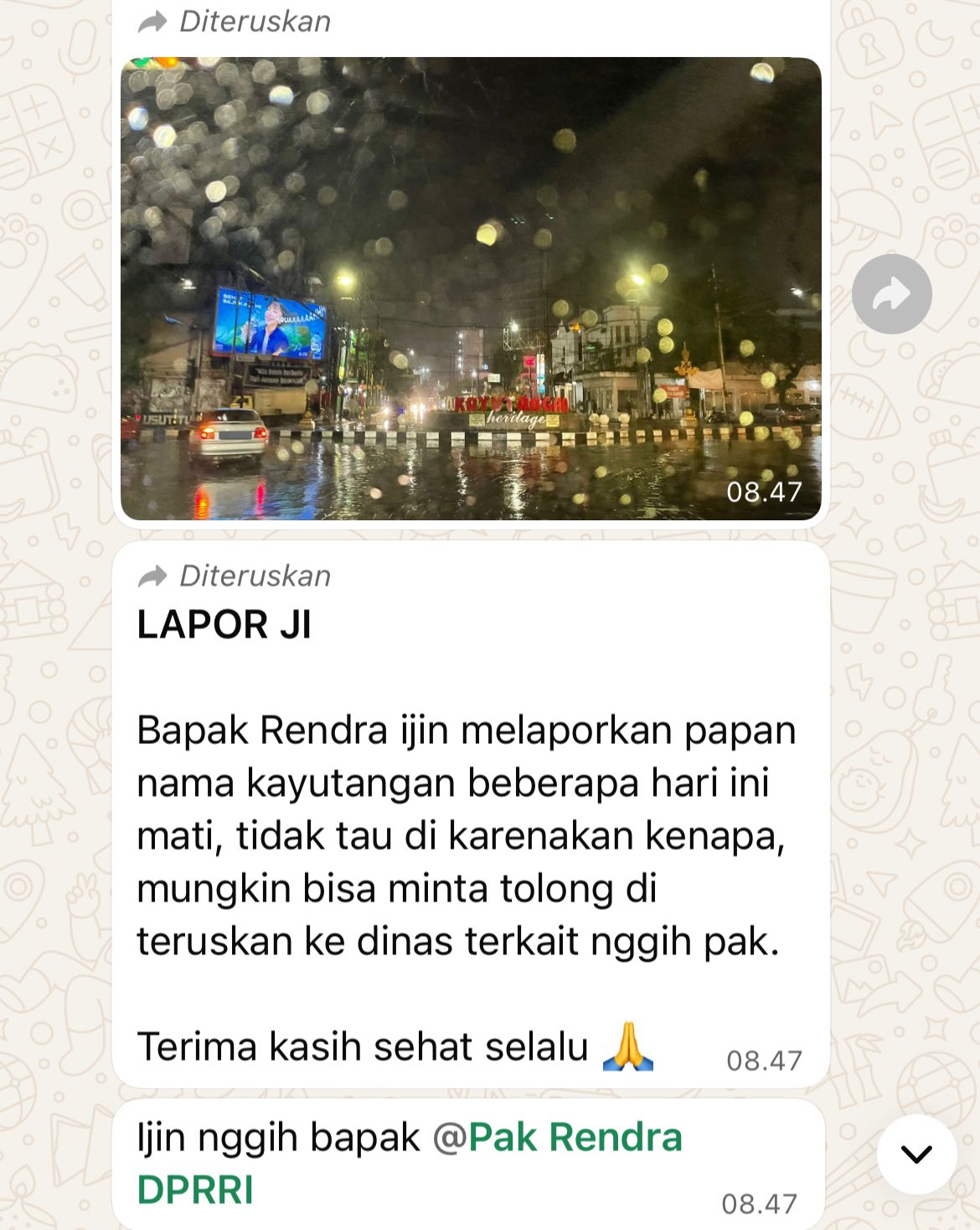Jump to latest messages with down chevron
The width and height of the screenshot is (980, 1230).
[x=916, y=1154]
